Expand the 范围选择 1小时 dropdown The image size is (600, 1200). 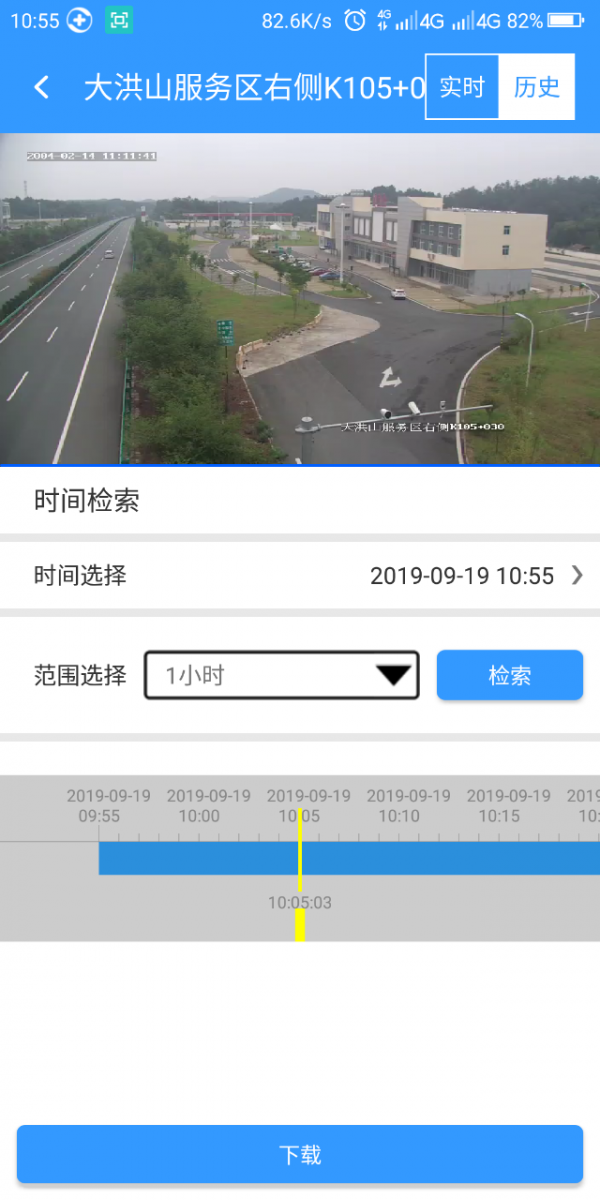click(281, 675)
